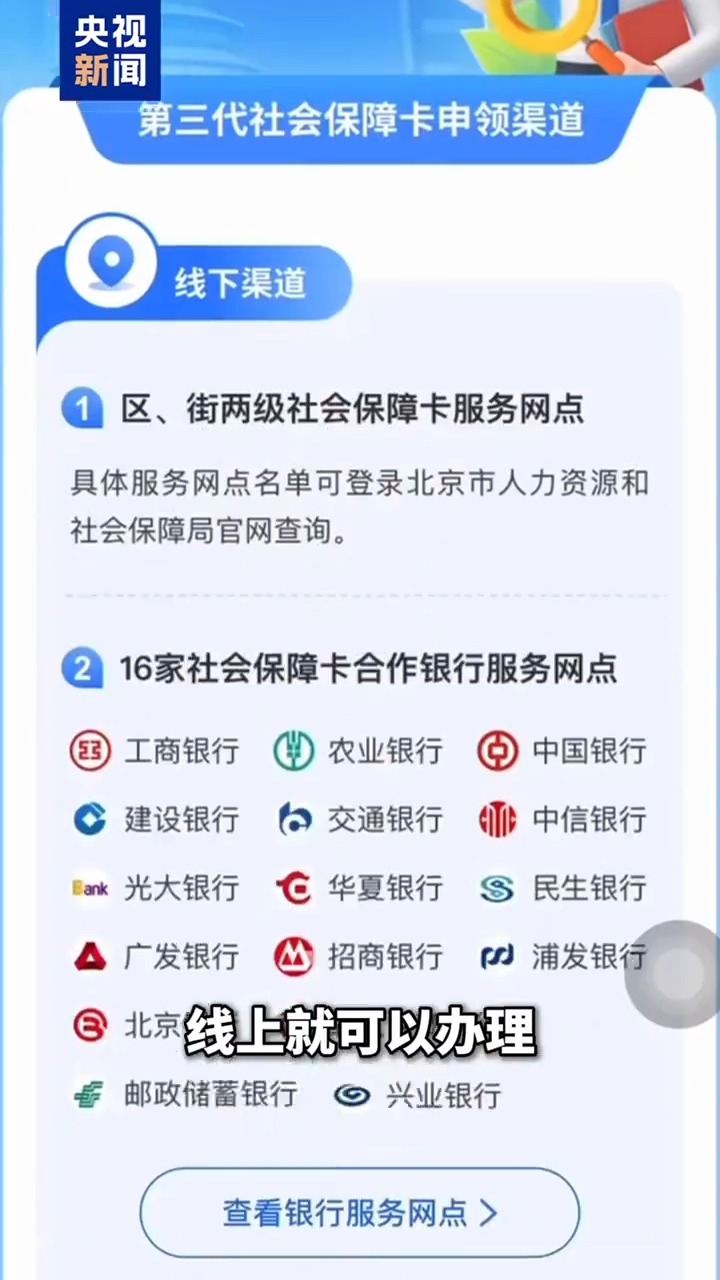Expand the 查看银行服务网点 chevron arrow
Screen dimensions: 720x1280
coord(489,1213)
